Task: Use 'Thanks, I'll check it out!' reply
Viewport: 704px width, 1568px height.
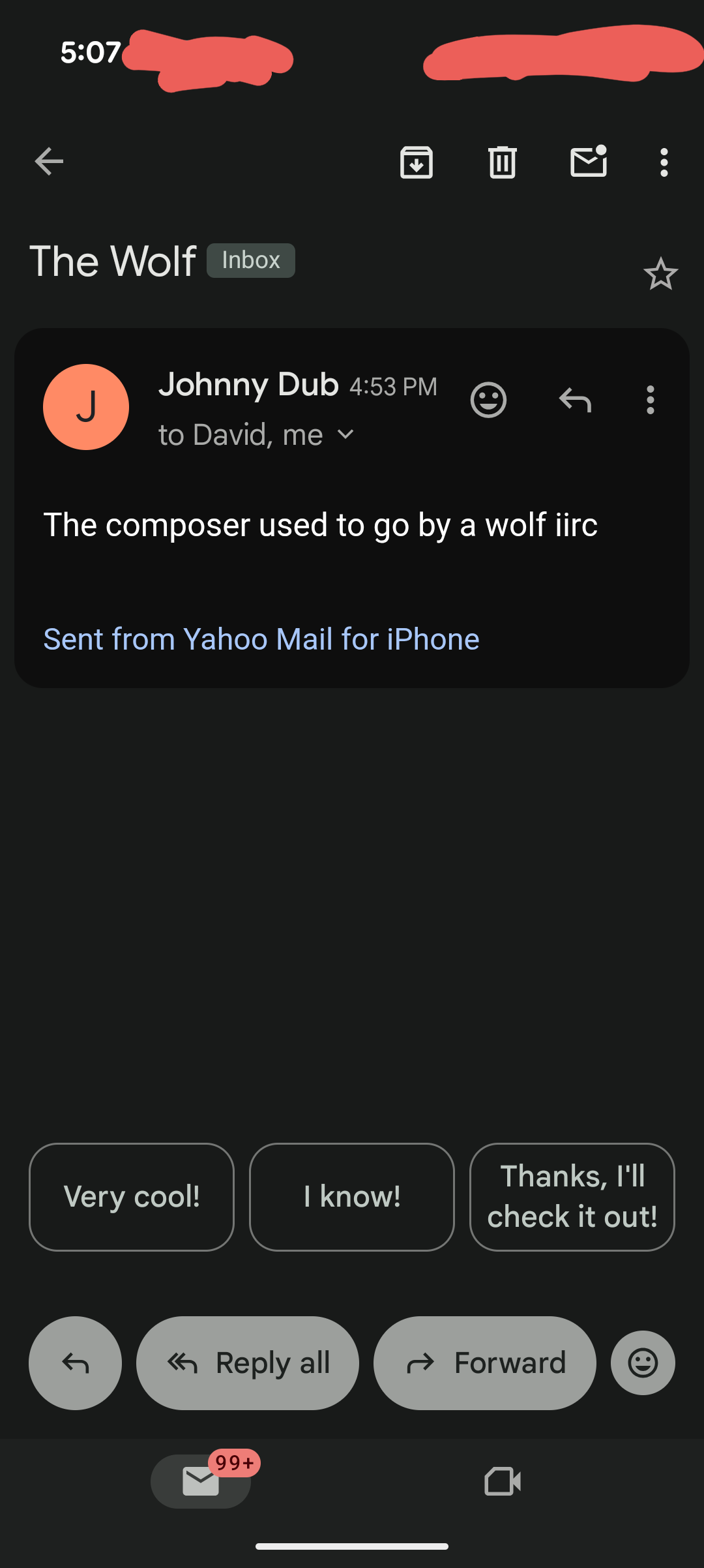Action: point(572,1197)
